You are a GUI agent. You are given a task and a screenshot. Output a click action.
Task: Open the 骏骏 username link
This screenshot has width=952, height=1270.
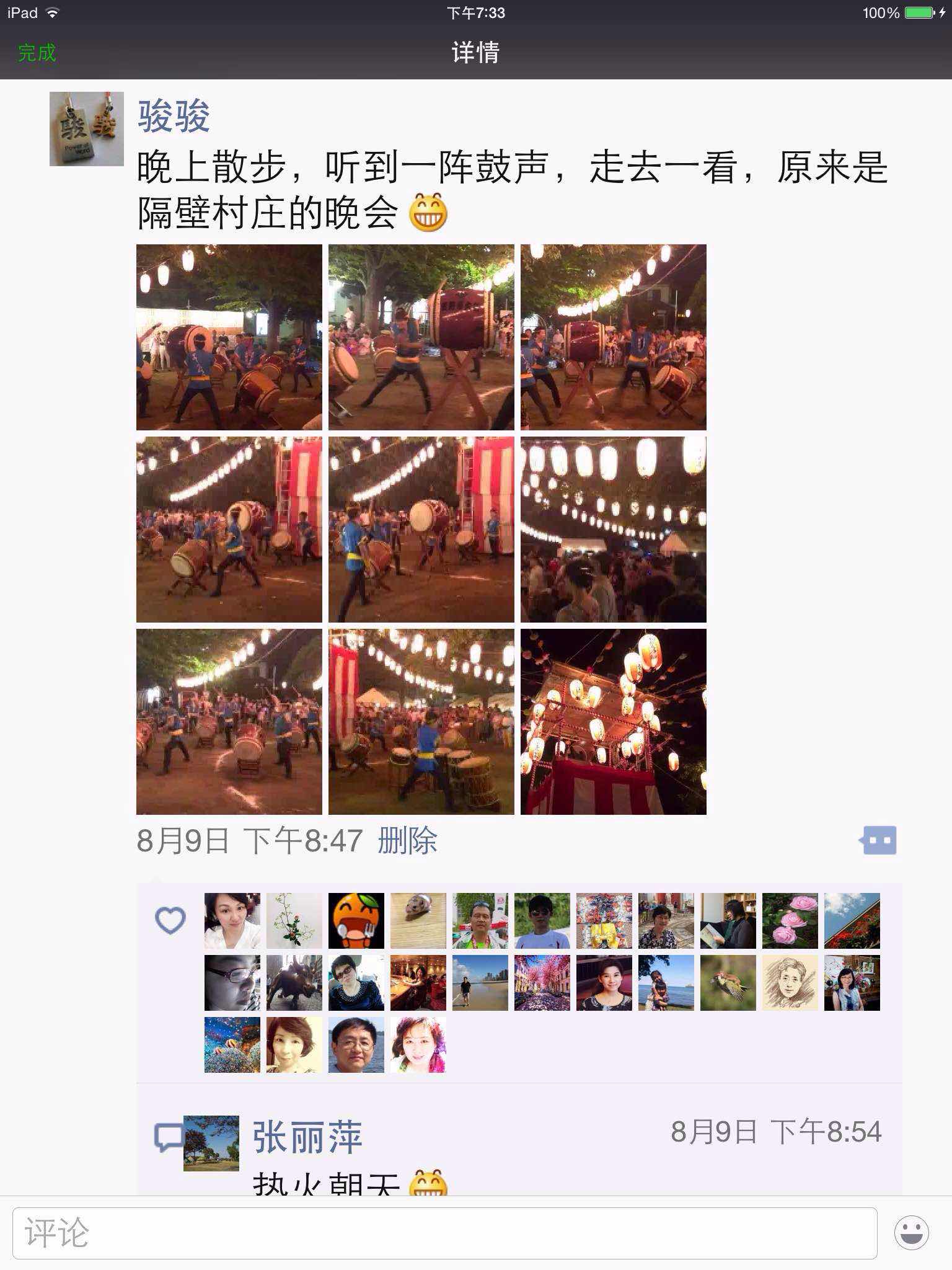click(x=174, y=116)
